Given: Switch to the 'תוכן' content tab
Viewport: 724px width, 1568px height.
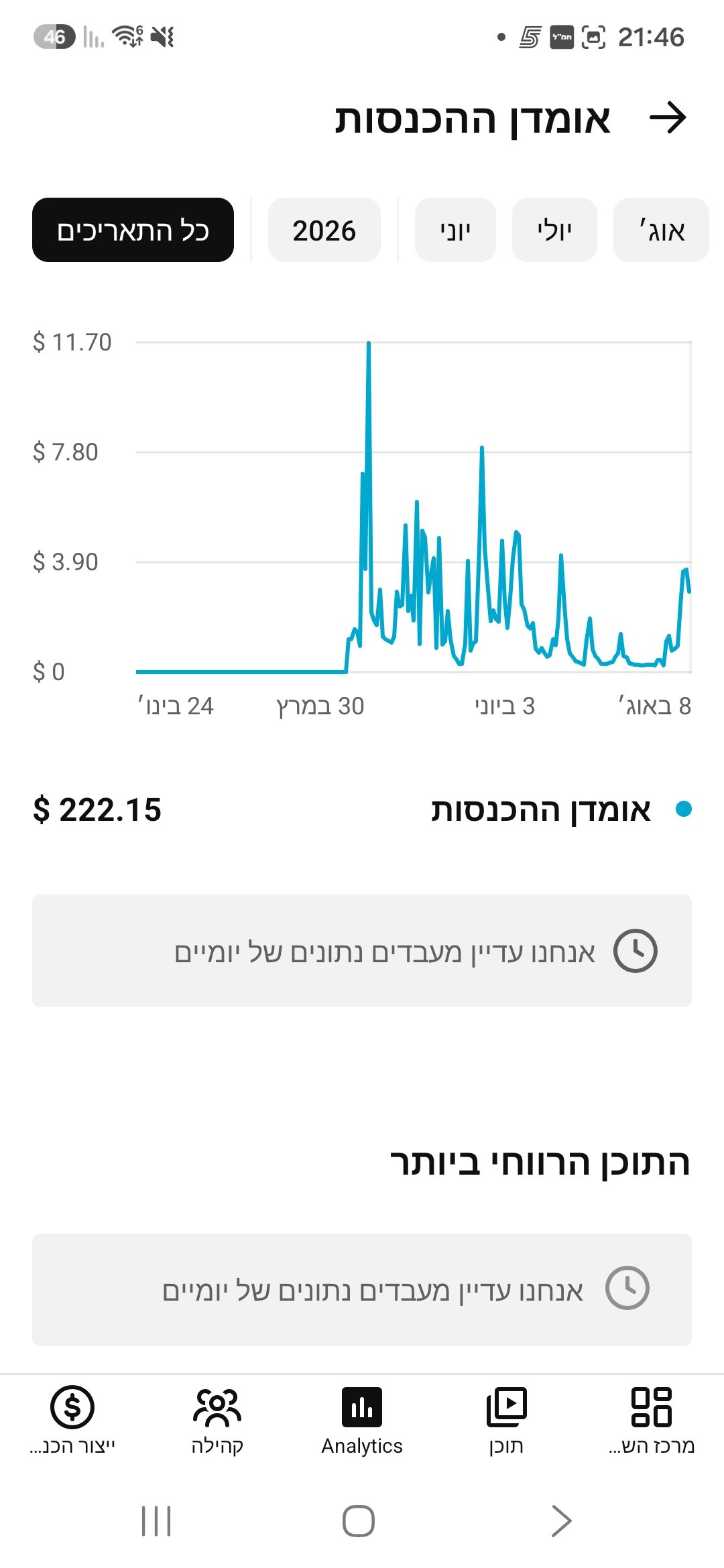Looking at the screenshot, I should 507,1421.
